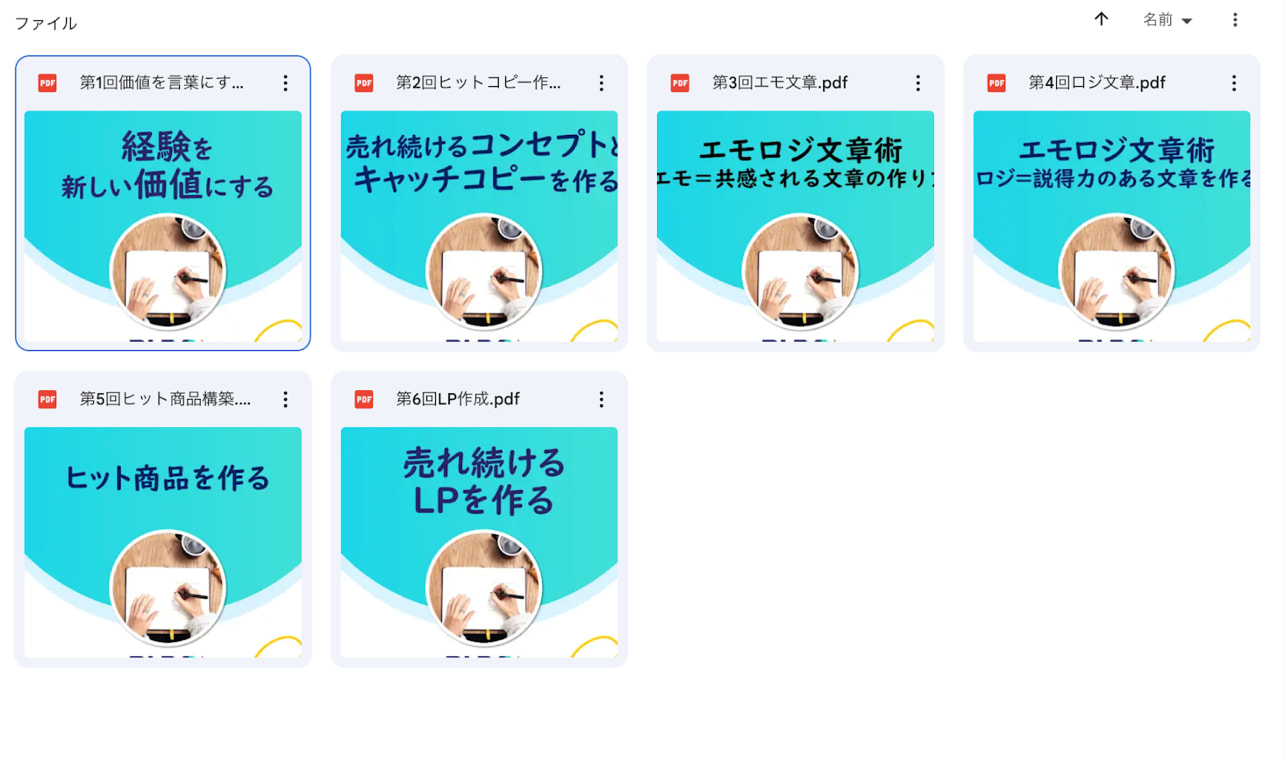
Task: Reverse the sort direction arrow
Action: tap(1101, 19)
